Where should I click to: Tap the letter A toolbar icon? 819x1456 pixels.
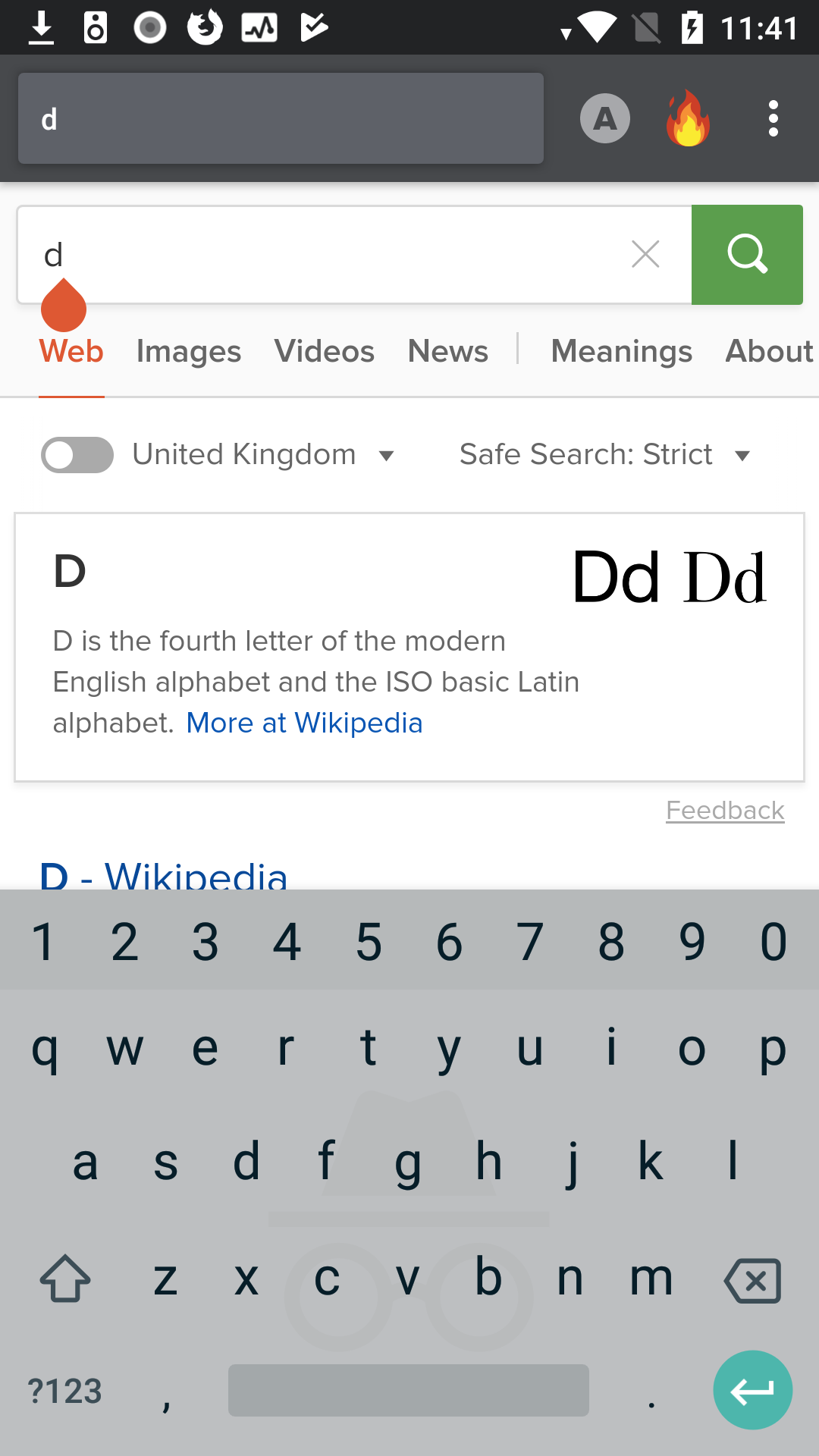[x=604, y=118]
